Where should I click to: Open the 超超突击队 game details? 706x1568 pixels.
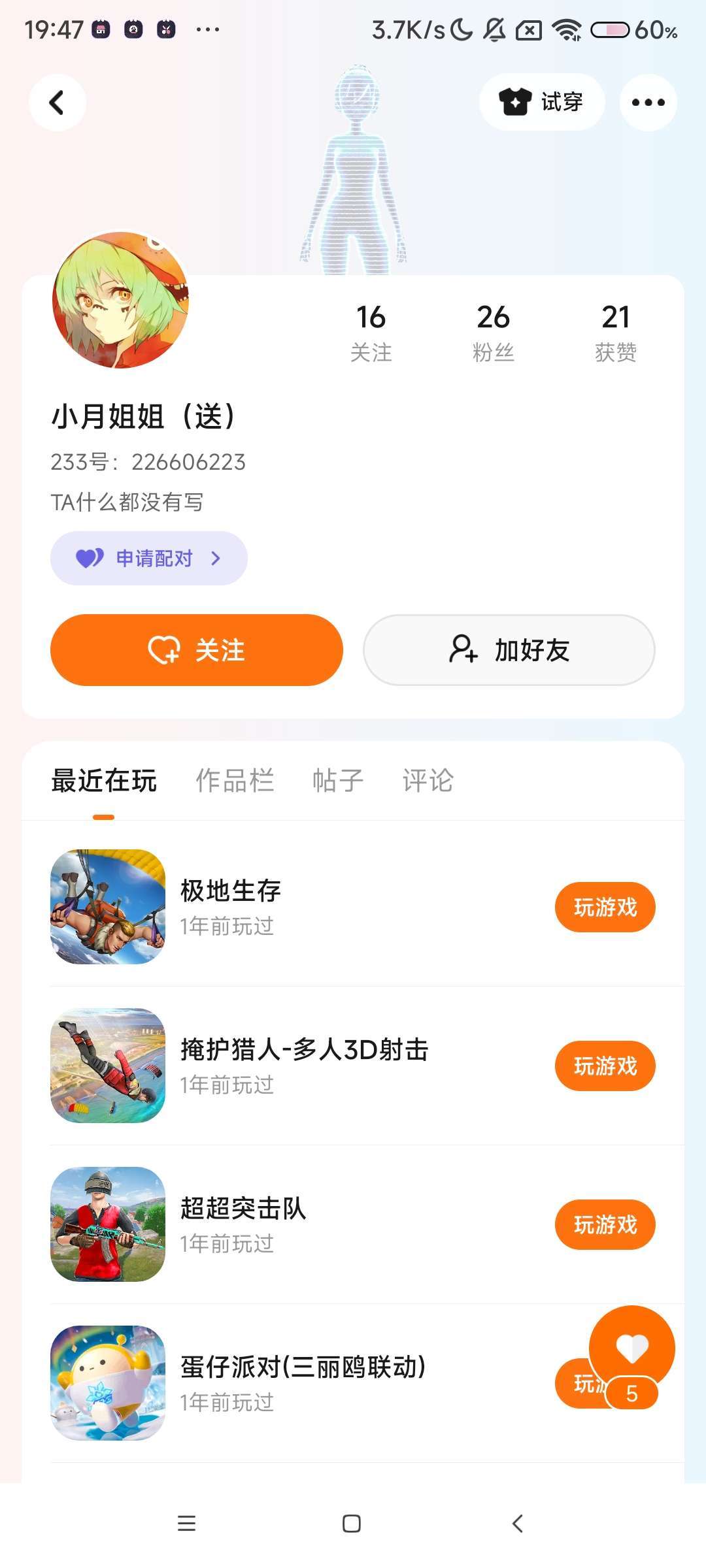(x=243, y=1223)
